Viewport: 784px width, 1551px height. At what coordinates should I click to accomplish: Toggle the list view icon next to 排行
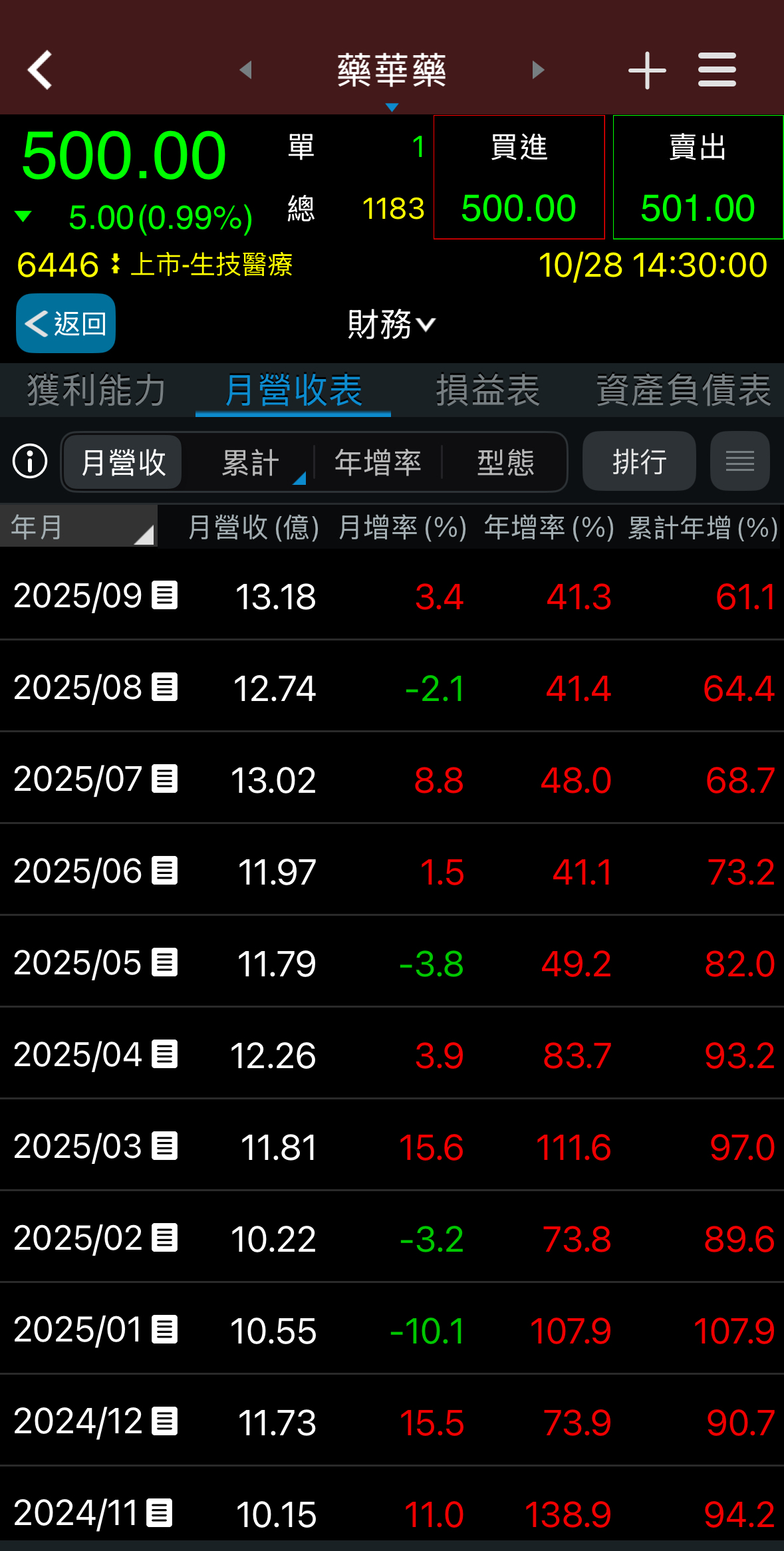tap(739, 462)
